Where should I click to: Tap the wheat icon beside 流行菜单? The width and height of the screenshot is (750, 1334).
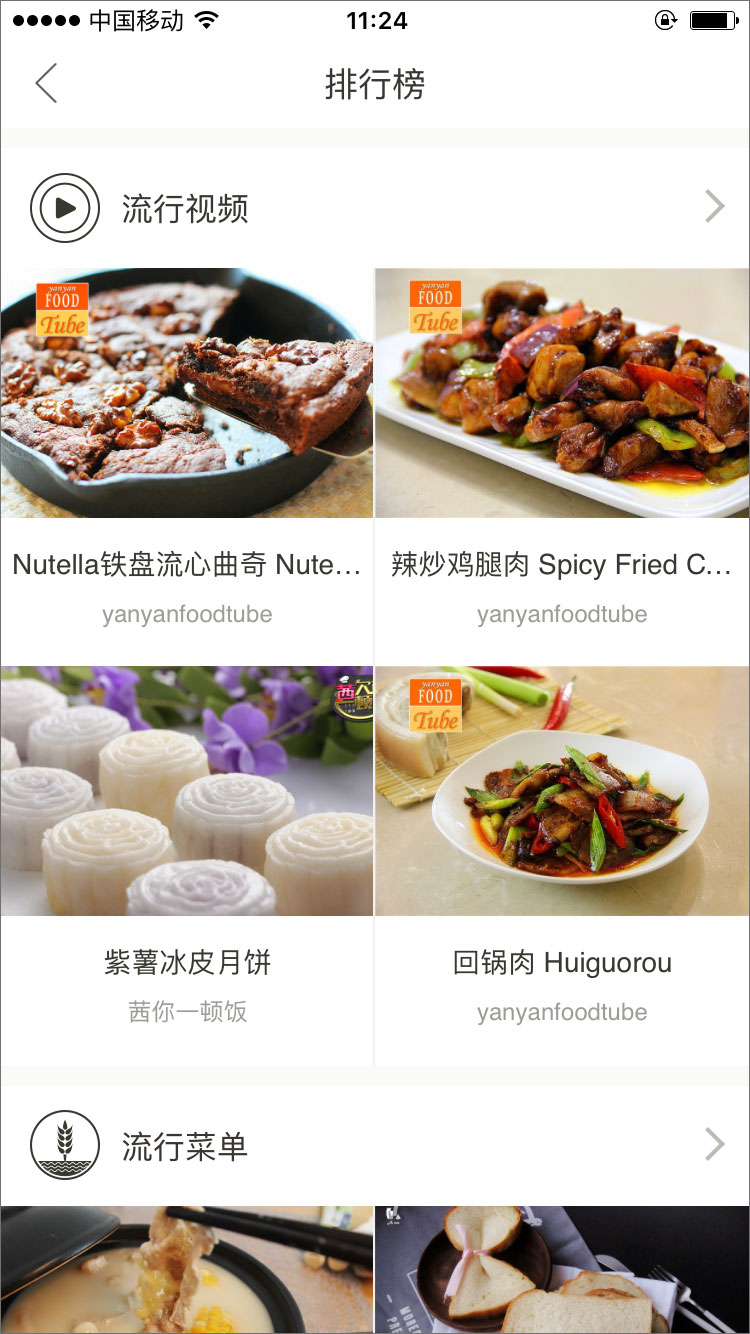[x=64, y=1146]
